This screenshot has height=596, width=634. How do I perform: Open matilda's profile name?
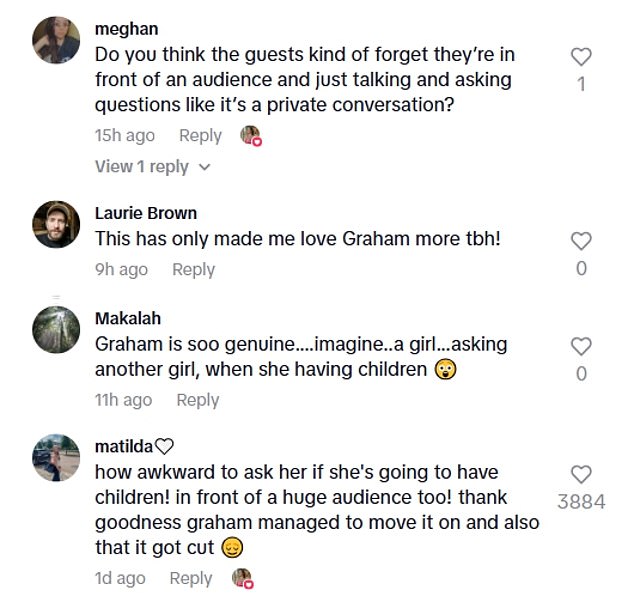pyautogui.click(x=123, y=446)
